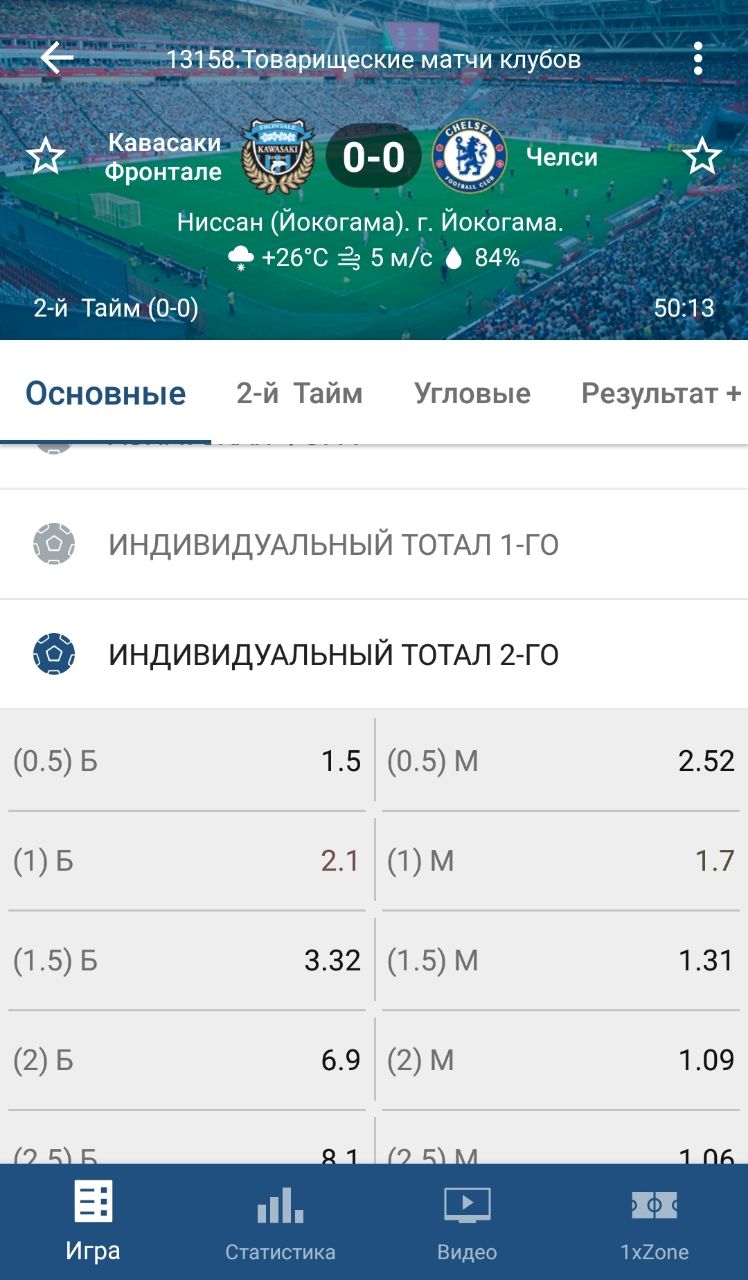Add the (2) М odds 1.09

(561, 1060)
